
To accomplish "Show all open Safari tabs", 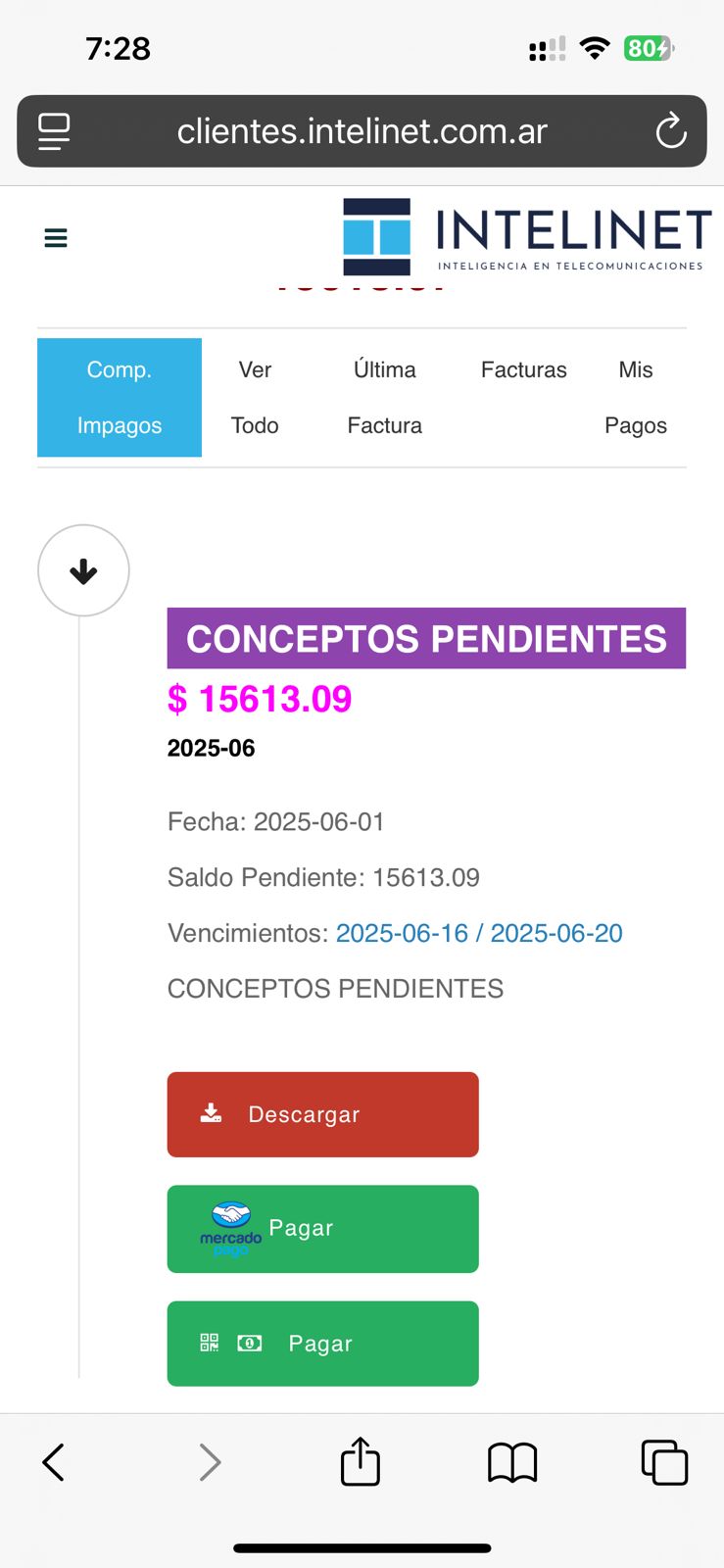I will click(x=664, y=1462).
